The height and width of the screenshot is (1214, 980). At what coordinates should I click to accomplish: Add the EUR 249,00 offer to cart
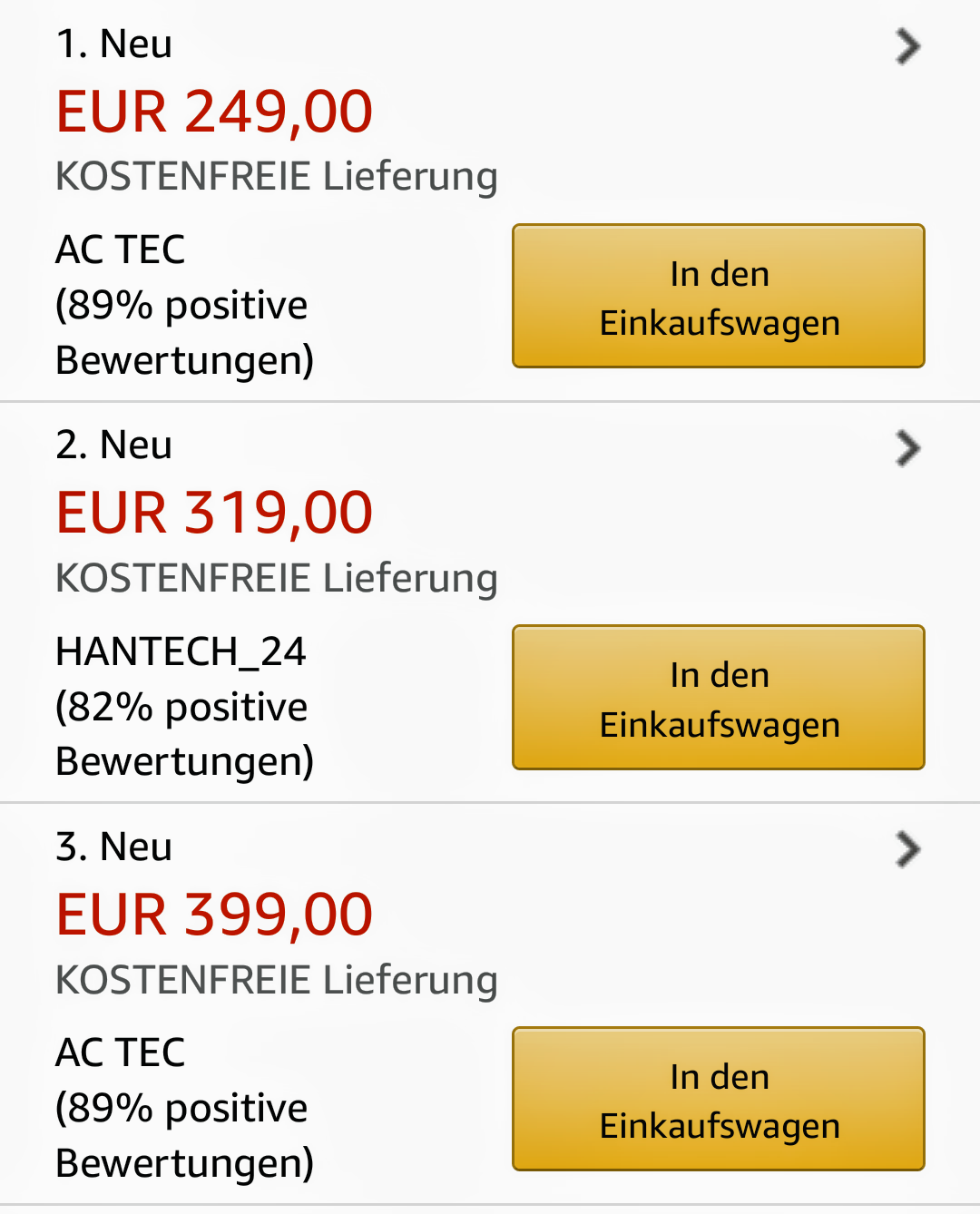[x=718, y=297]
